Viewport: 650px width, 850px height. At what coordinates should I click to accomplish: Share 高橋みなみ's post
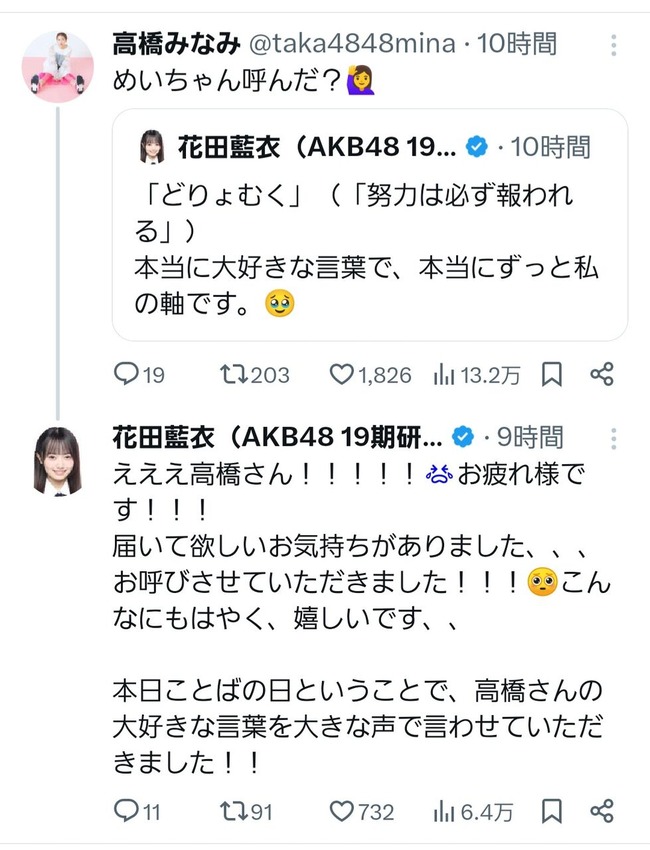[x=601, y=375]
